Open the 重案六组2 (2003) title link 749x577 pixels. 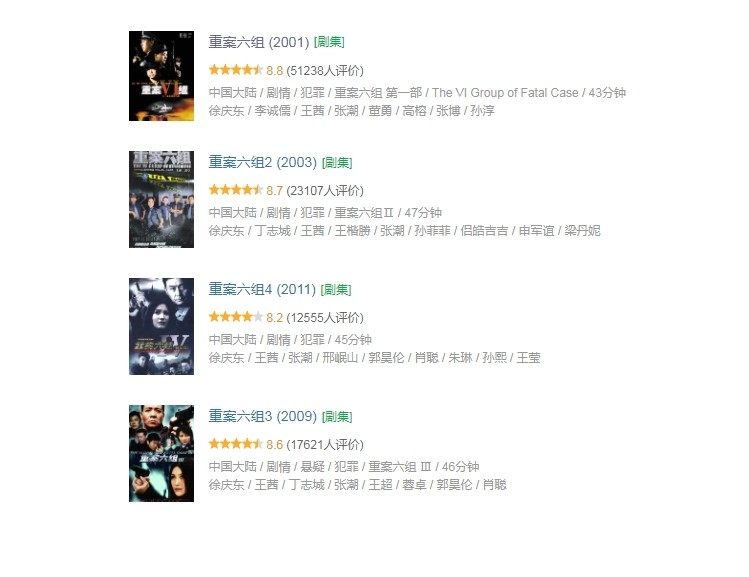point(262,162)
